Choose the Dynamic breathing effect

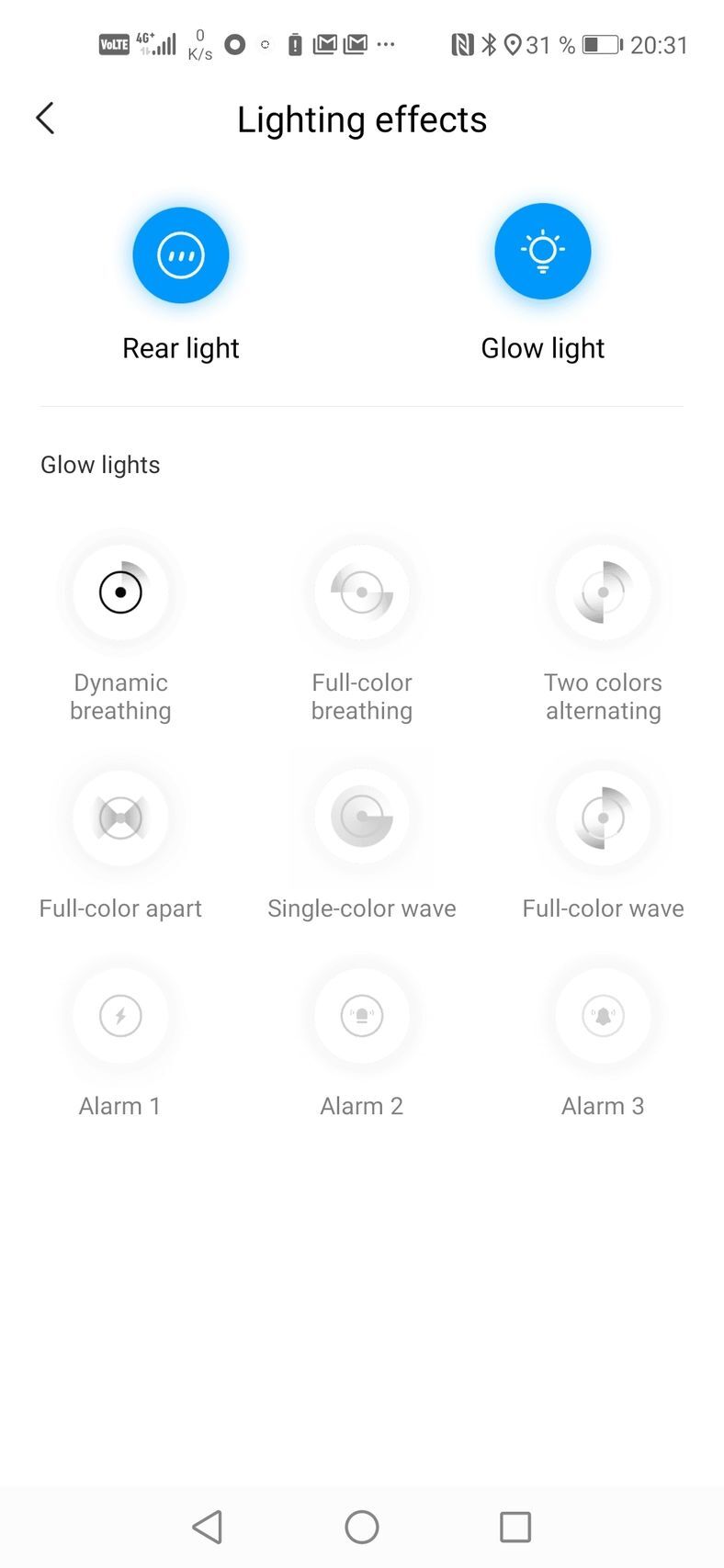pos(120,592)
